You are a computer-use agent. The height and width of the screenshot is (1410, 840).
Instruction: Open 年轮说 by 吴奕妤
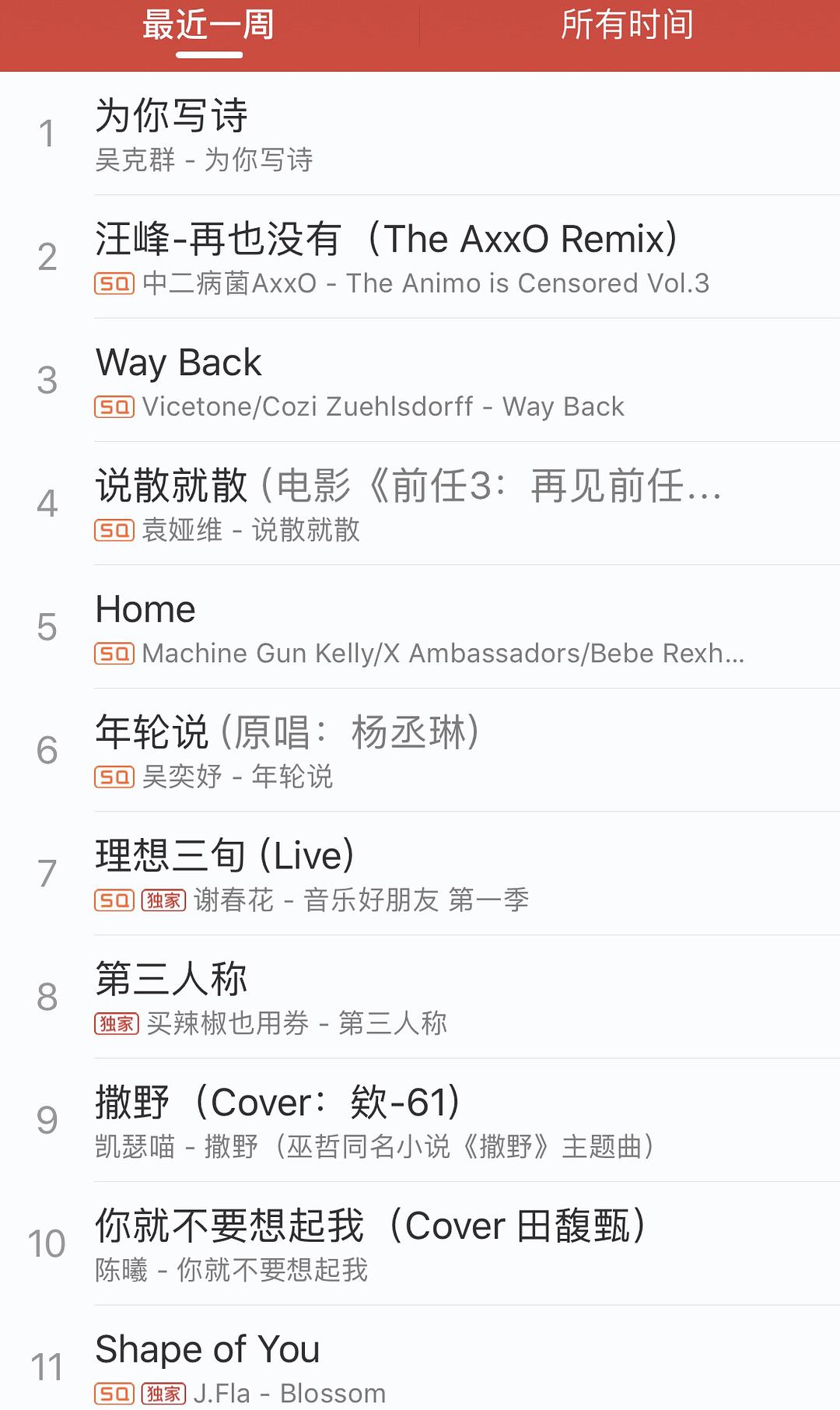tap(420, 751)
